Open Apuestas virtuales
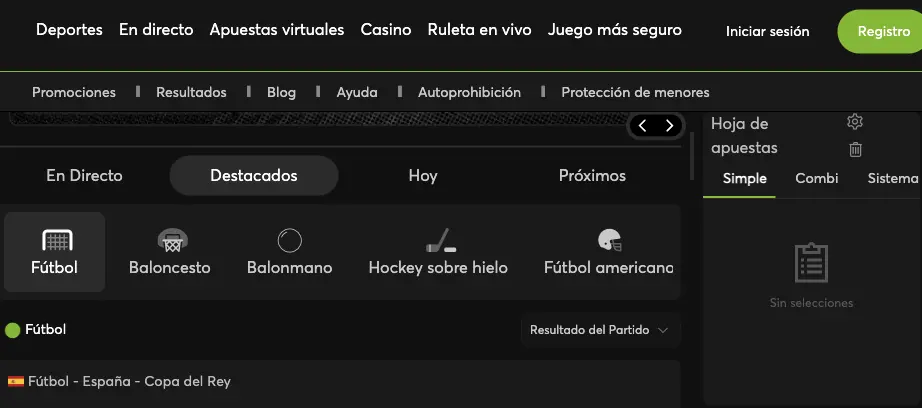The image size is (922, 408). click(276, 30)
